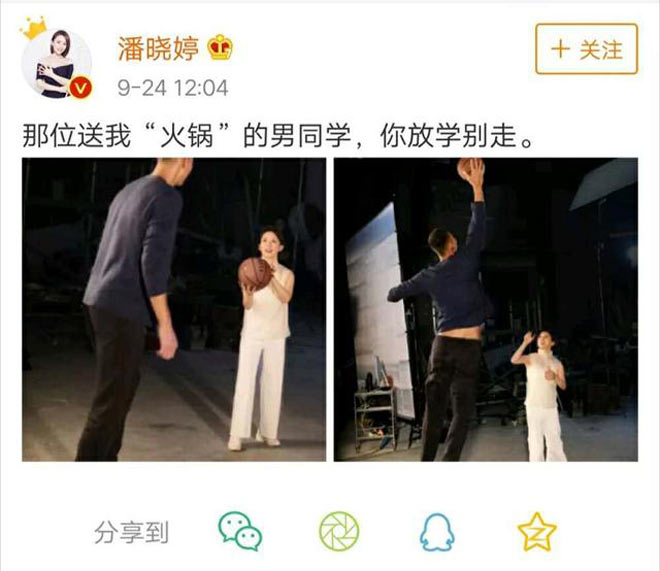This screenshot has width=660, height=571.
Task: Share the post to Qzone star icon
Action: click(x=536, y=531)
